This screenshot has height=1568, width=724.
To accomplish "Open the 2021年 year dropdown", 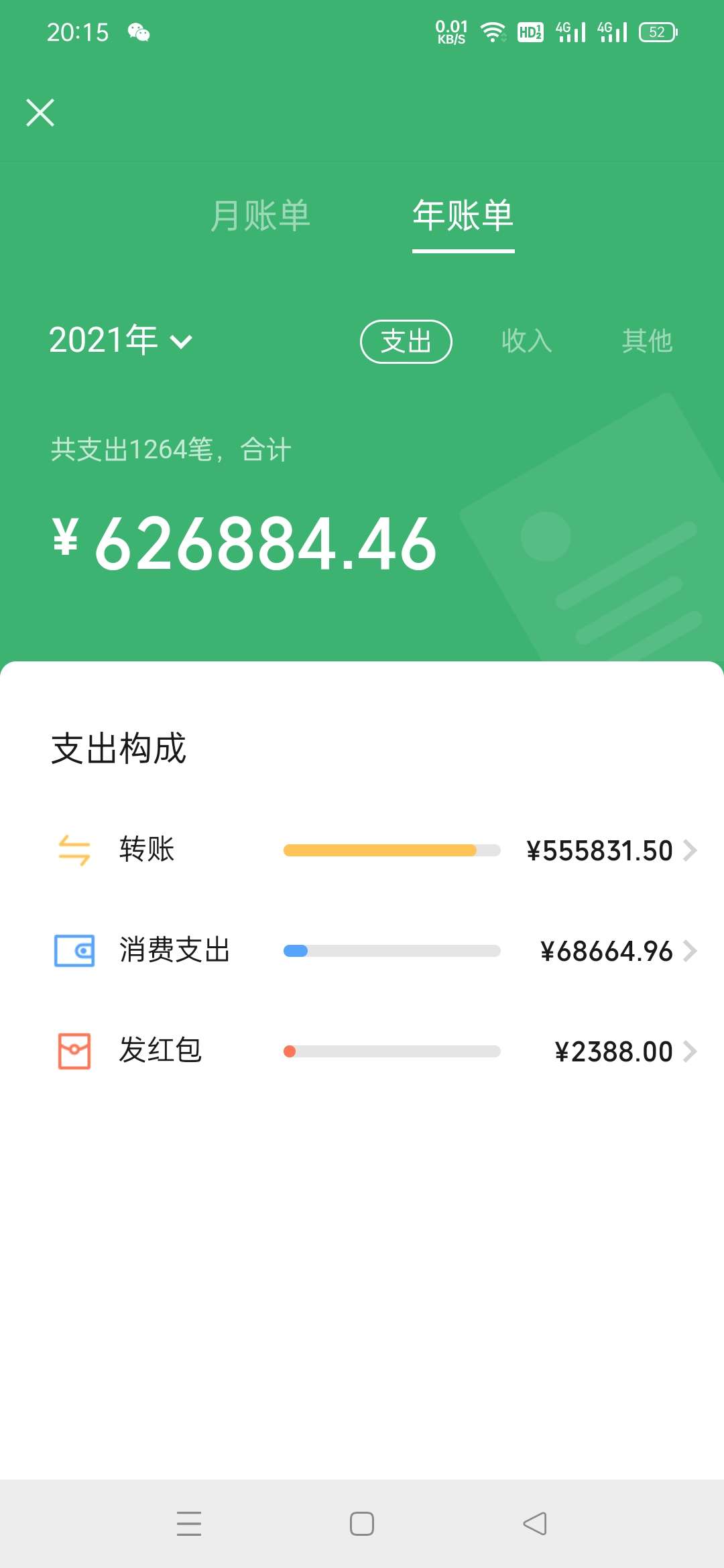I will point(121,340).
